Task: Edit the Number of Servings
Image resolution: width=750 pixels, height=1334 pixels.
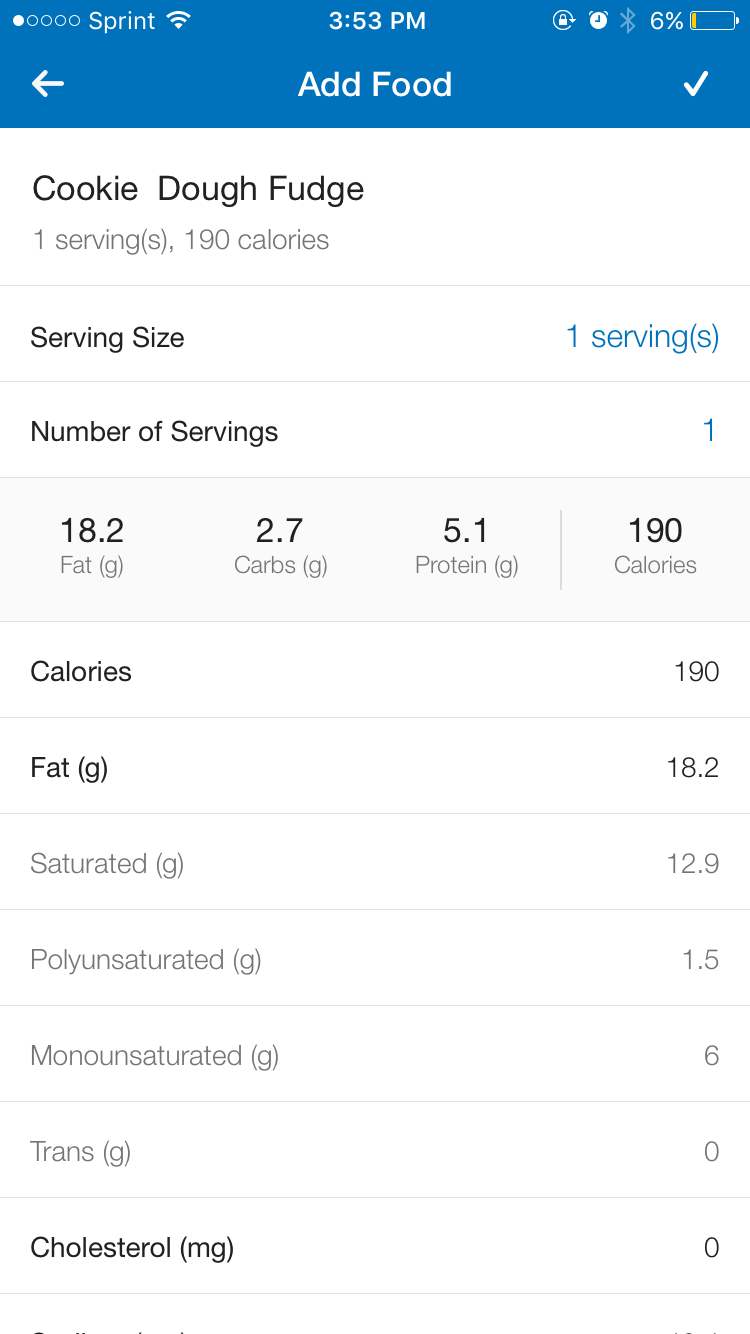Action: click(375, 432)
